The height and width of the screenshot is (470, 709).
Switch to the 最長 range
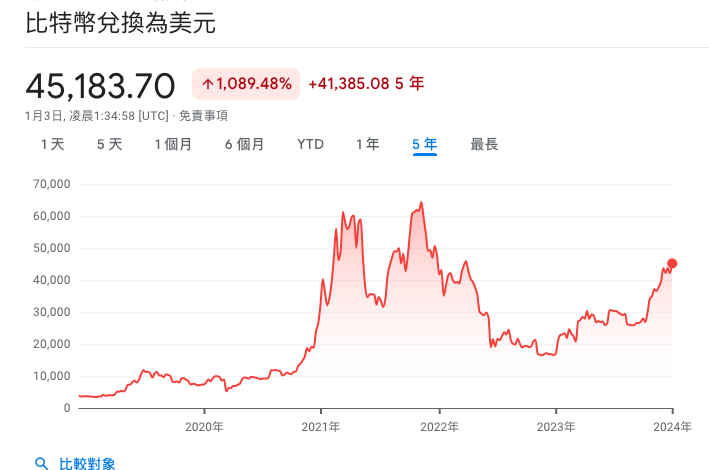coord(484,144)
